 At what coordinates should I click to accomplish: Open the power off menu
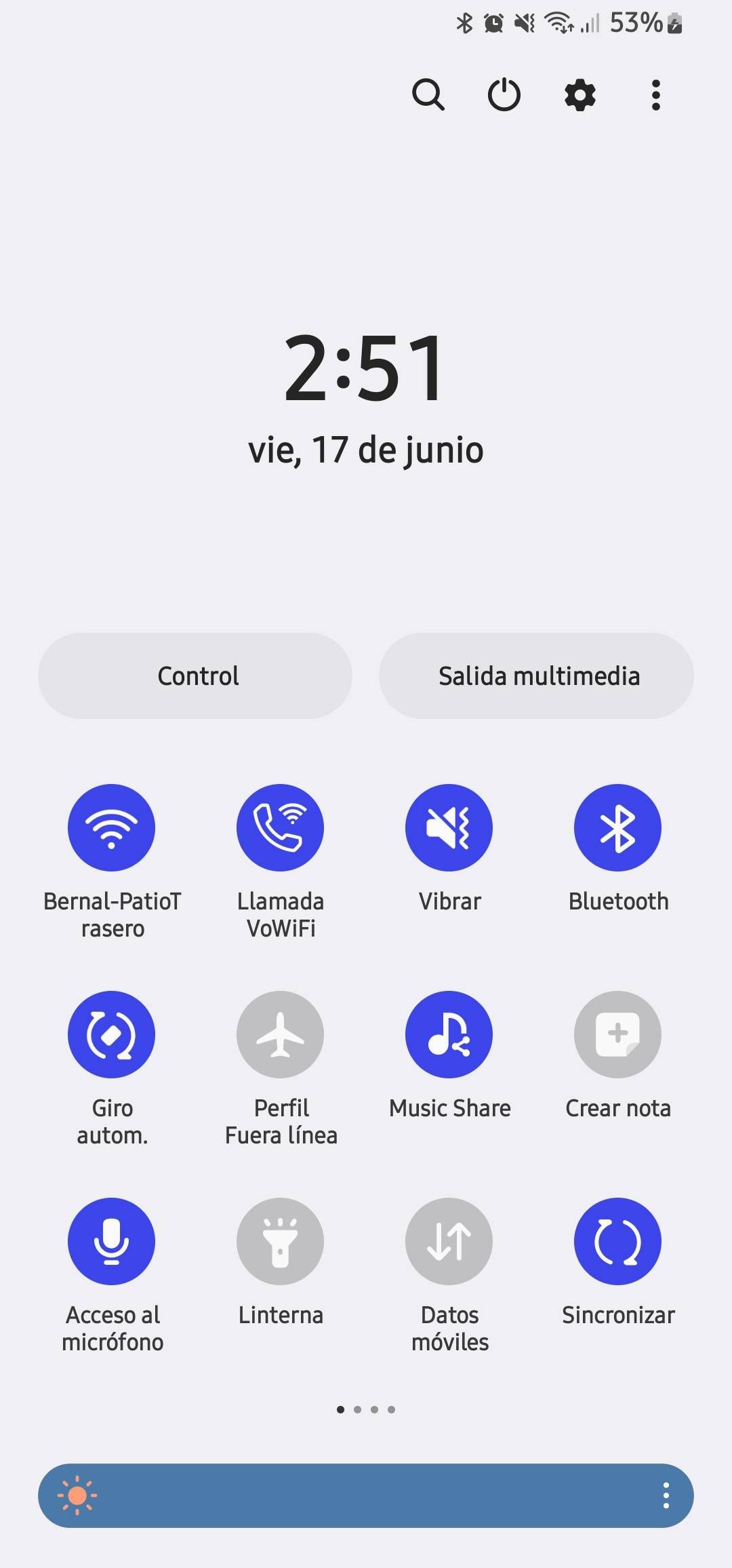coord(504,95)
